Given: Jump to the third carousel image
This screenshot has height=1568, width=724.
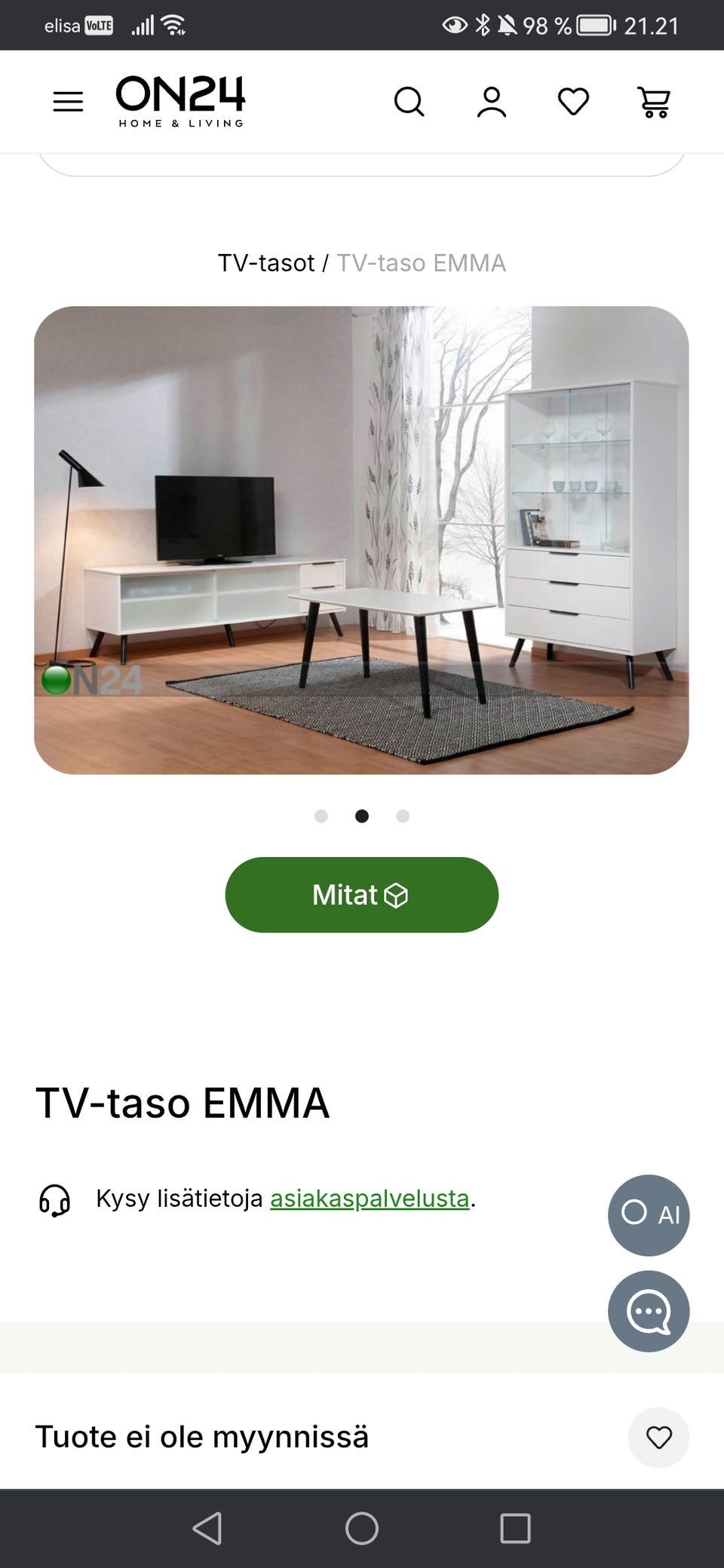Looking at the screenshot, I should (403, 816).
